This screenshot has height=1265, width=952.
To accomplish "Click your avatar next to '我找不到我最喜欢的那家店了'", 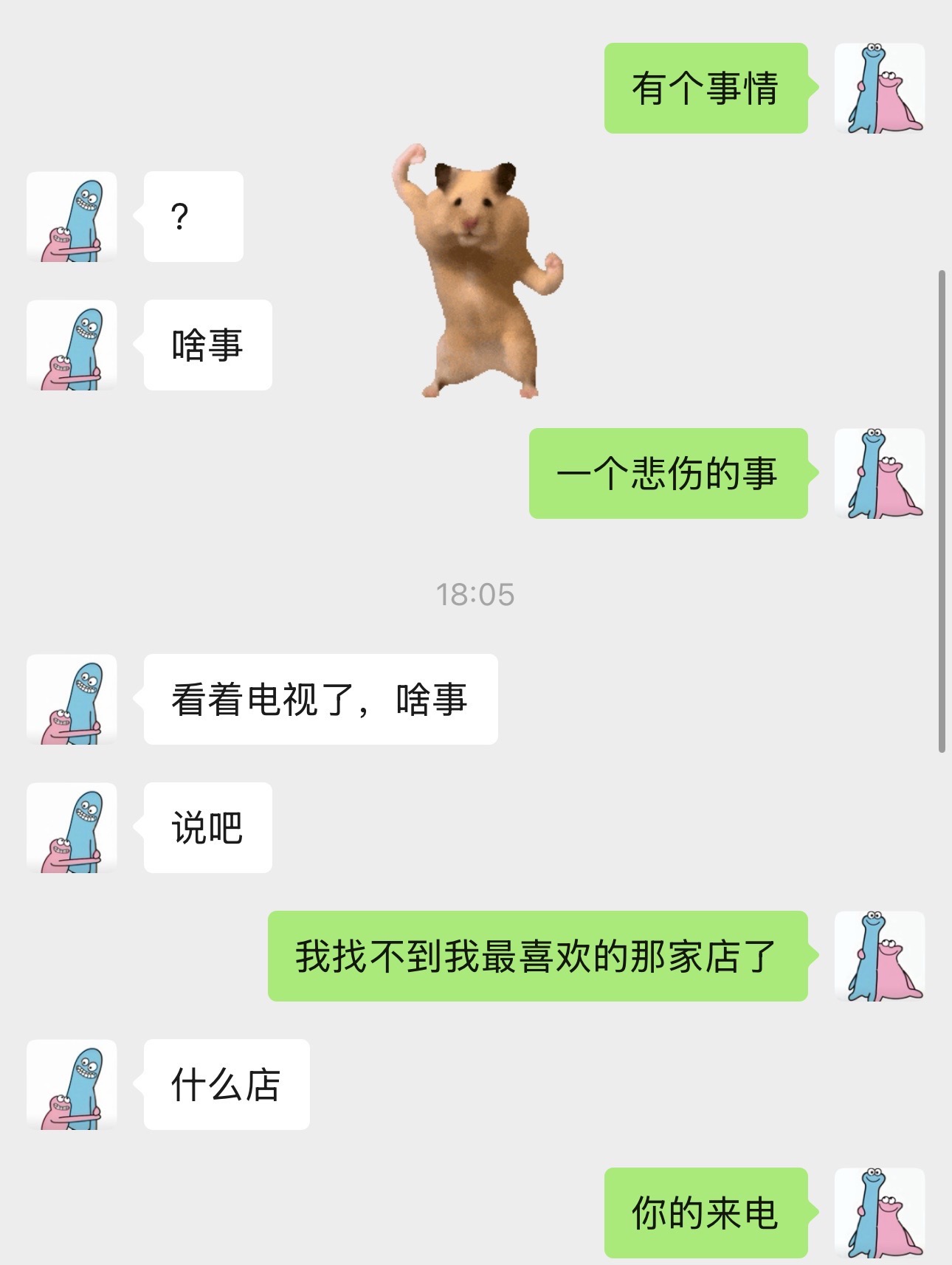I will [877, 954].
